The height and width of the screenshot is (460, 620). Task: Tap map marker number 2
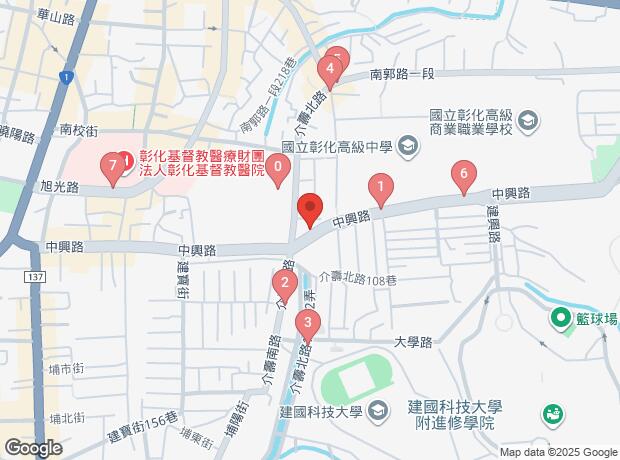pyautogui.click(x=285, y=284)
